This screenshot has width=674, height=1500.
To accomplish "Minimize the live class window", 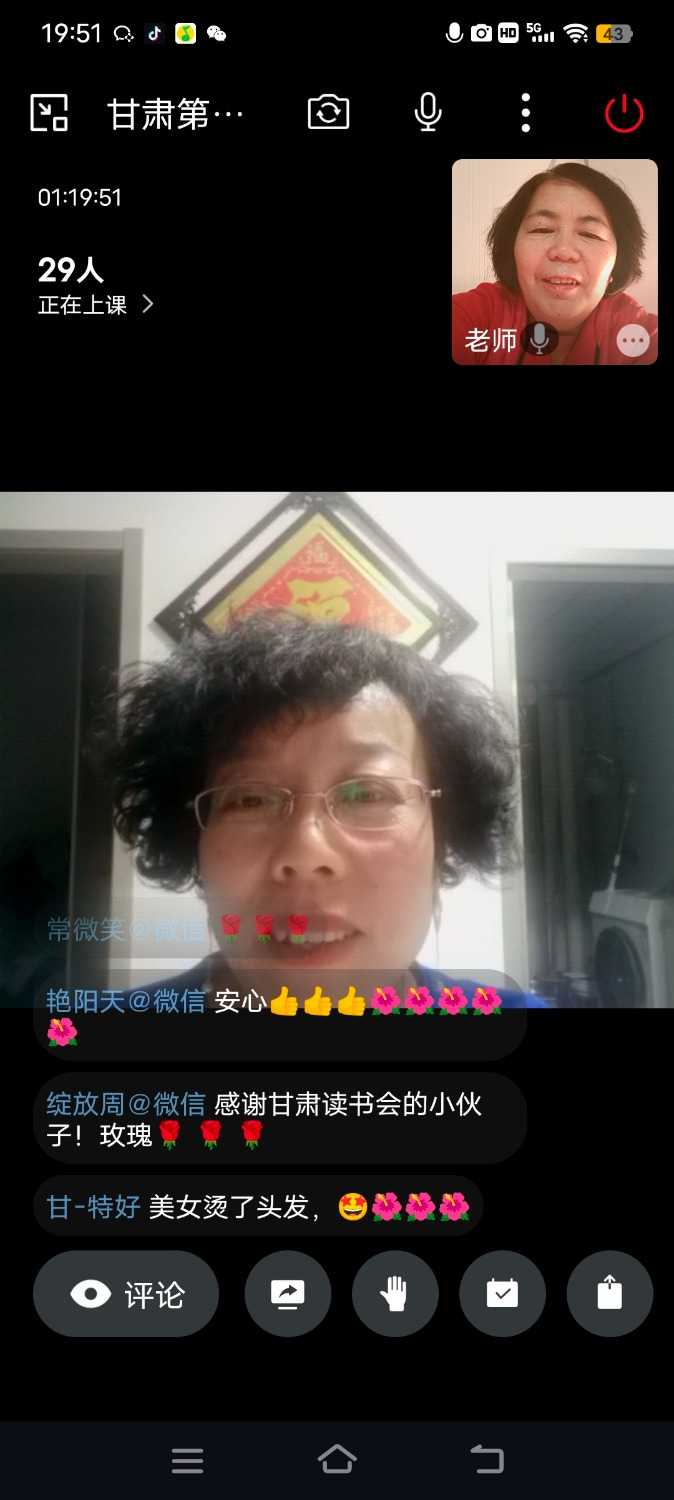I will tap(48, 113).
